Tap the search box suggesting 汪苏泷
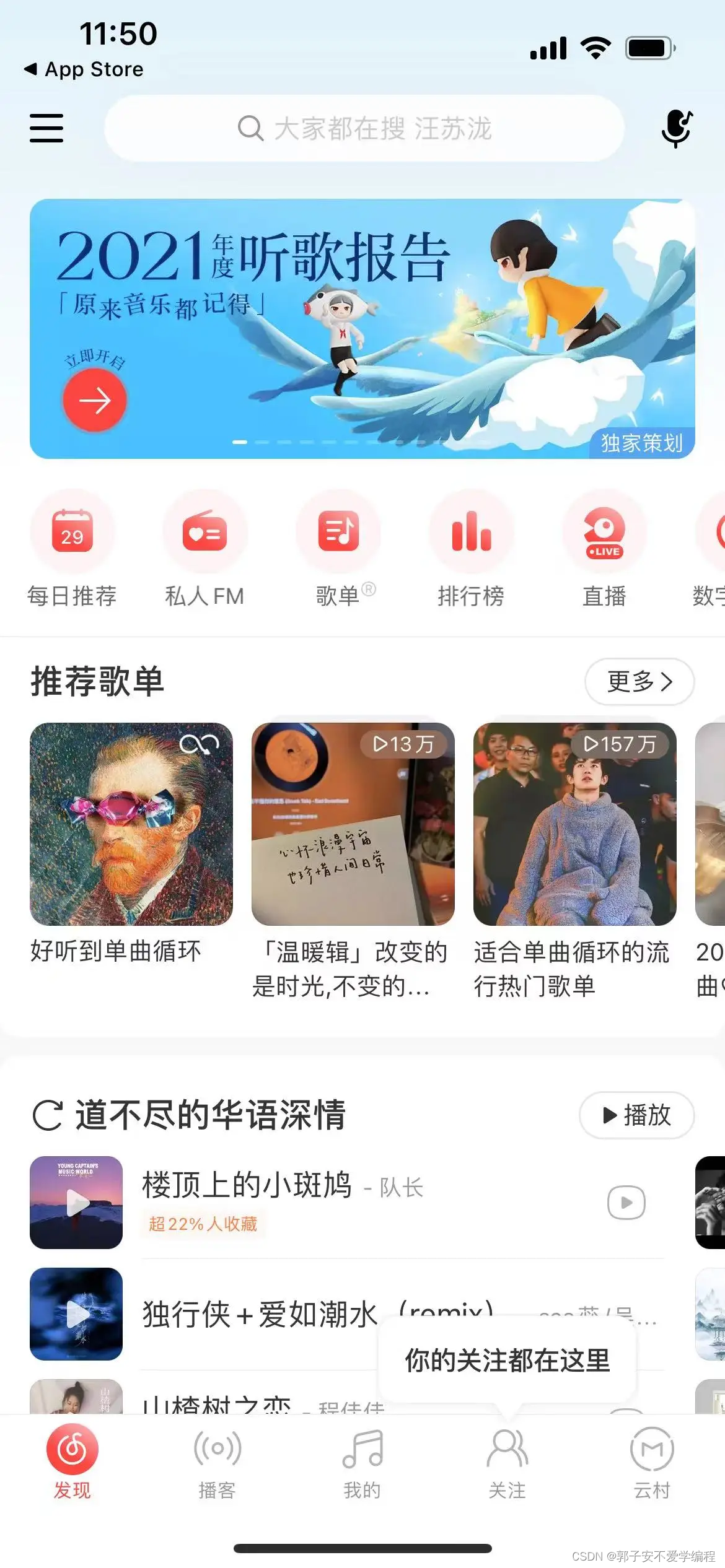The height and width of the screenshot is (1568, 725). point(364,128)
